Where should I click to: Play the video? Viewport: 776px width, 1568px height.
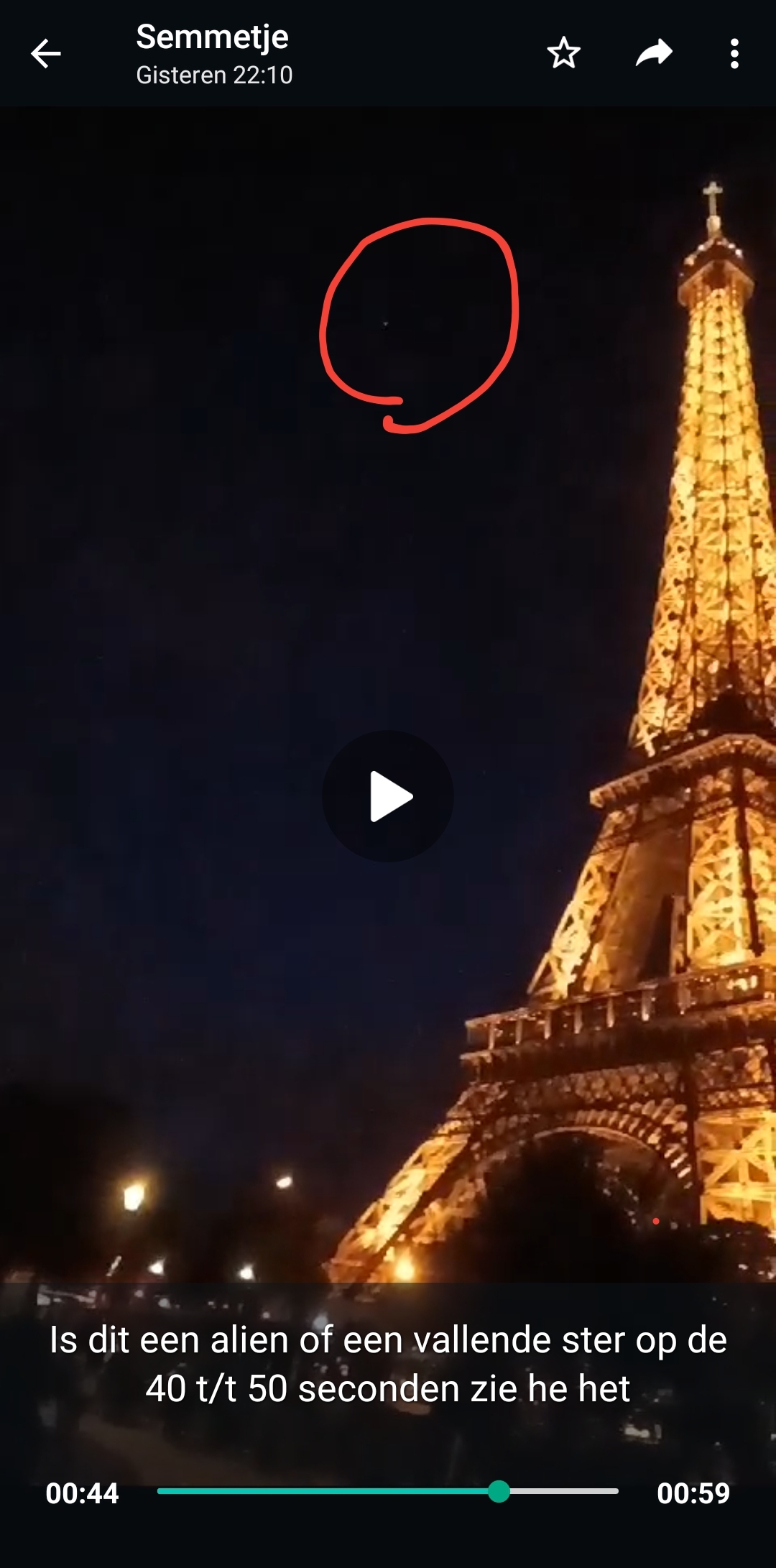point(388,796)
